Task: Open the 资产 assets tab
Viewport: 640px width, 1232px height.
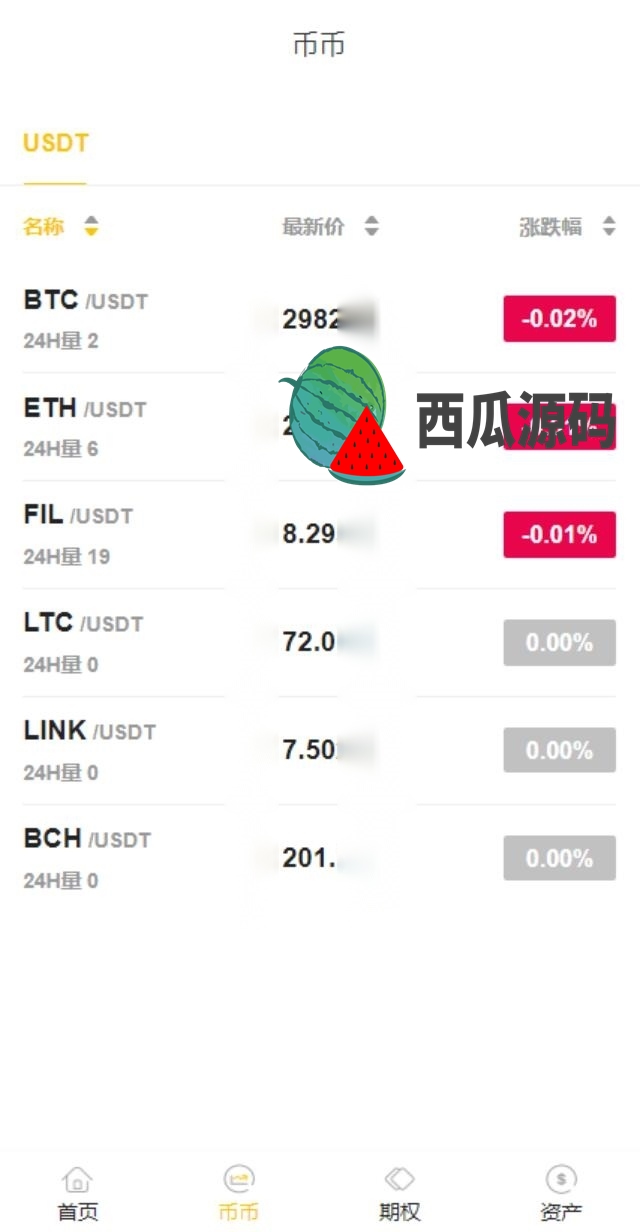Action: [x=561, y=1193]
